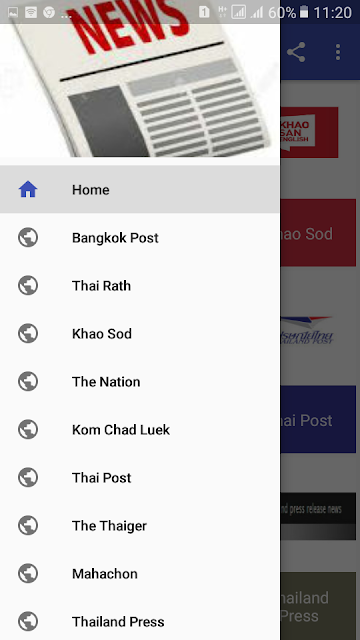Open the three-dot overflow menu
Screen dimensions: 360x640
[x=338, y=52]
